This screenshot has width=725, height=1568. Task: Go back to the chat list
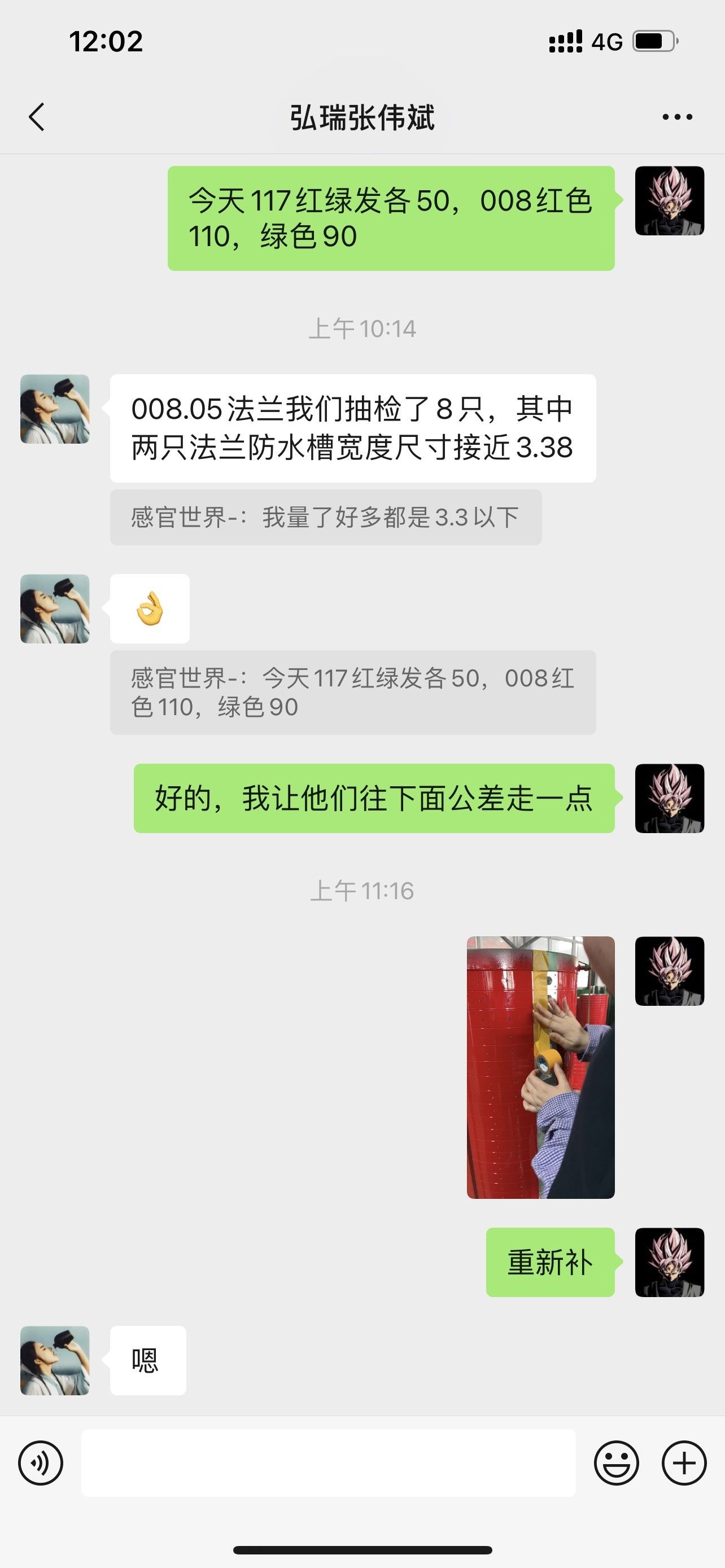(37, 117)
